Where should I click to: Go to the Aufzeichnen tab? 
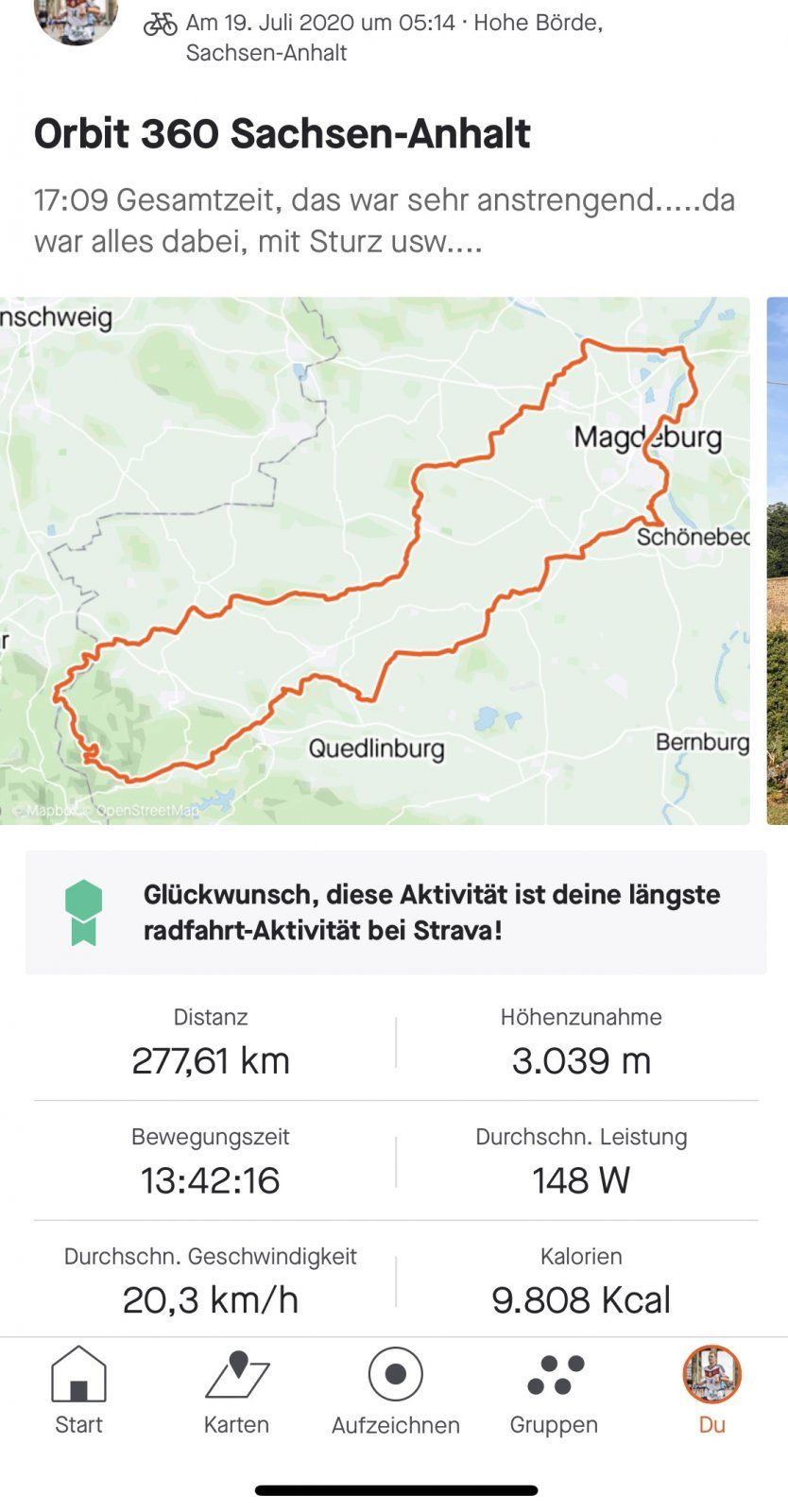point(395,1391)
